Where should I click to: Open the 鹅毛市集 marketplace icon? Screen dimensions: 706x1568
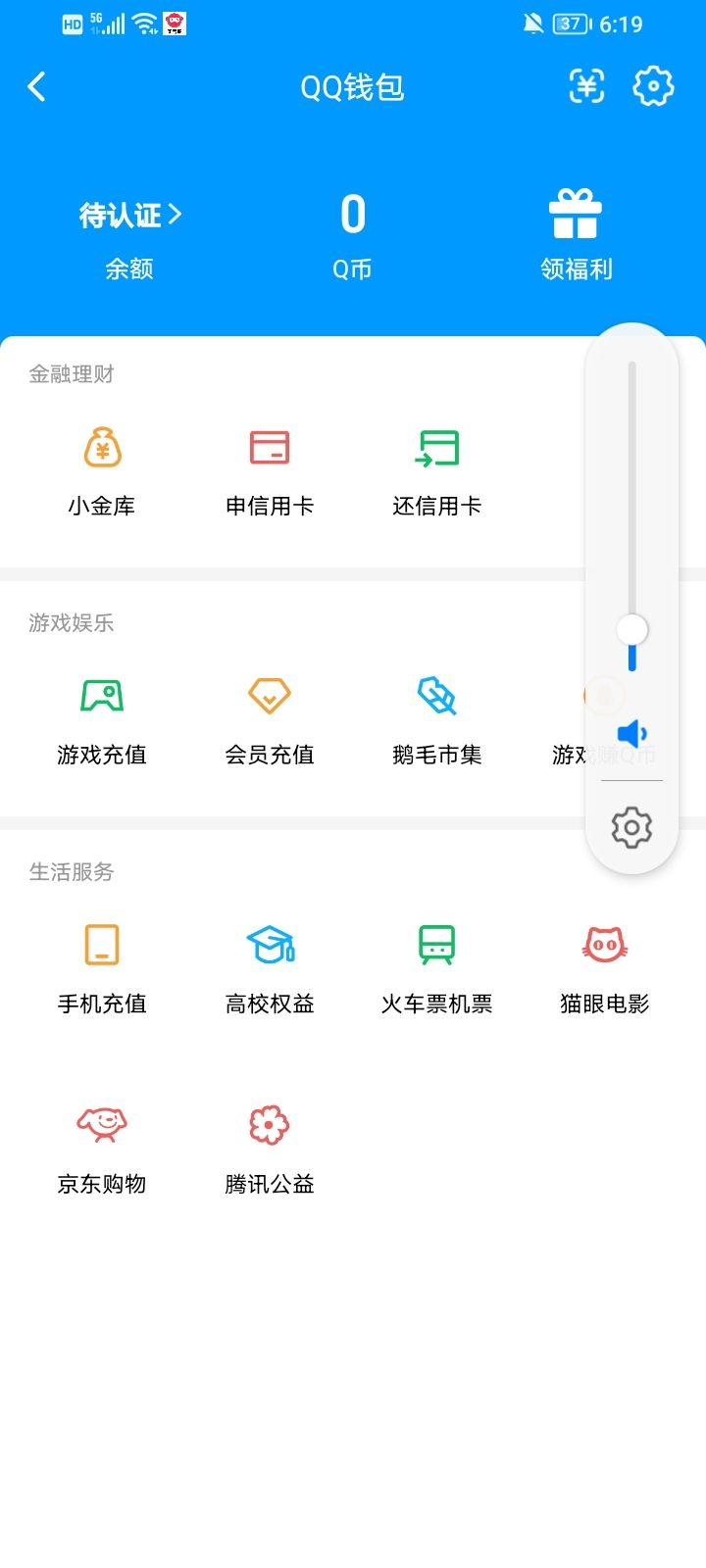click(437, 696)
